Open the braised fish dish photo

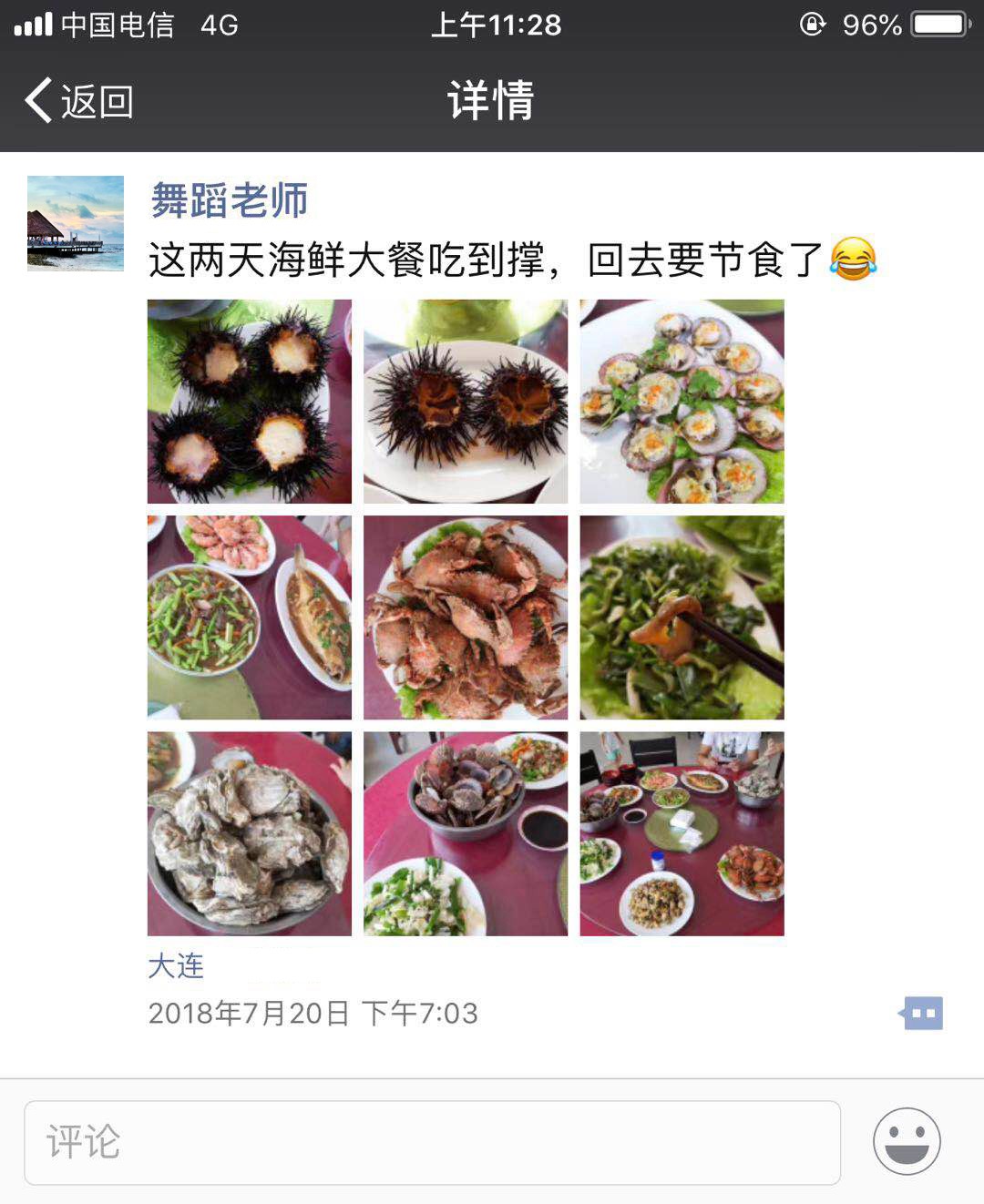click(250, 617)
